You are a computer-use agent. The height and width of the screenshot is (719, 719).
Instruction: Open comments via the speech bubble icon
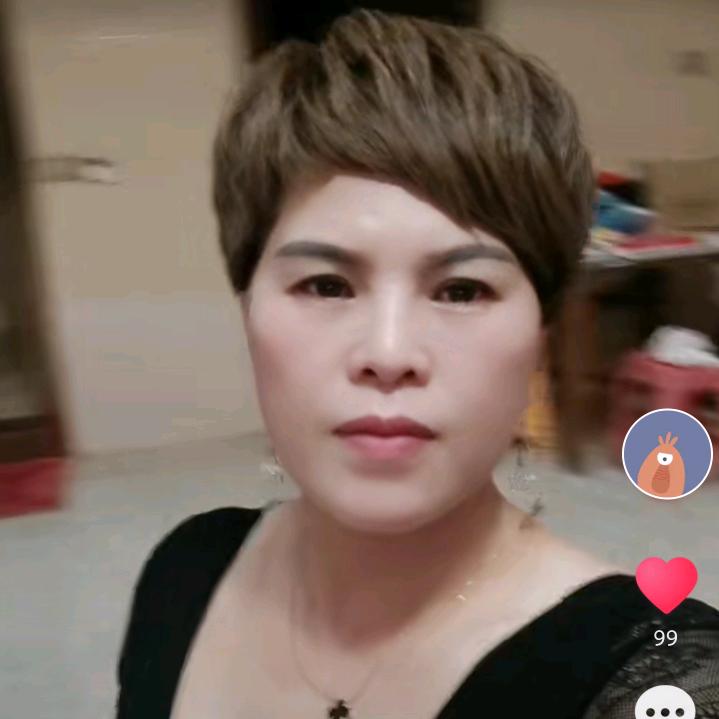666,702
